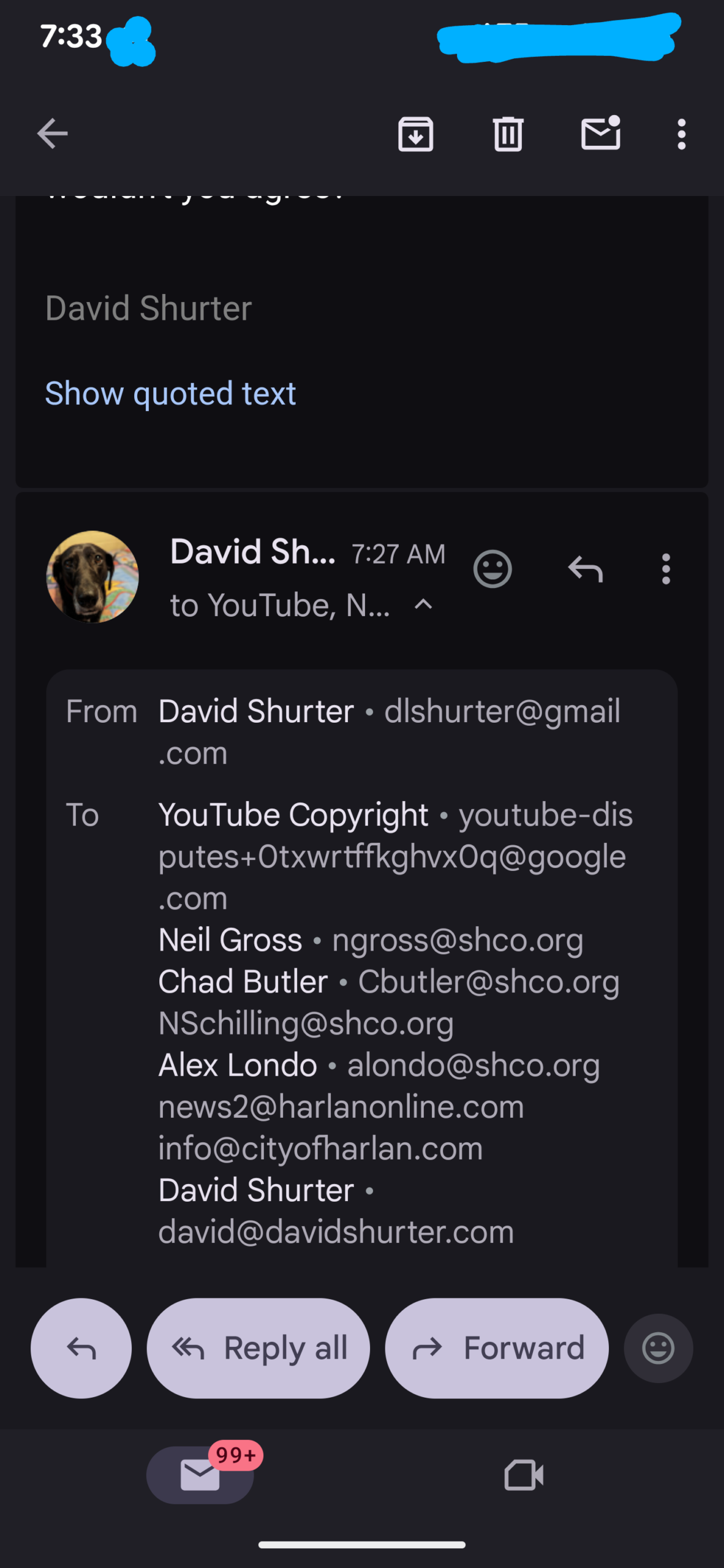This screenshot has height=1568, width=724.
Task: Add emoji reaction to the 7:27 AM message
Action: pyautogui.click(x=492, y=569)
